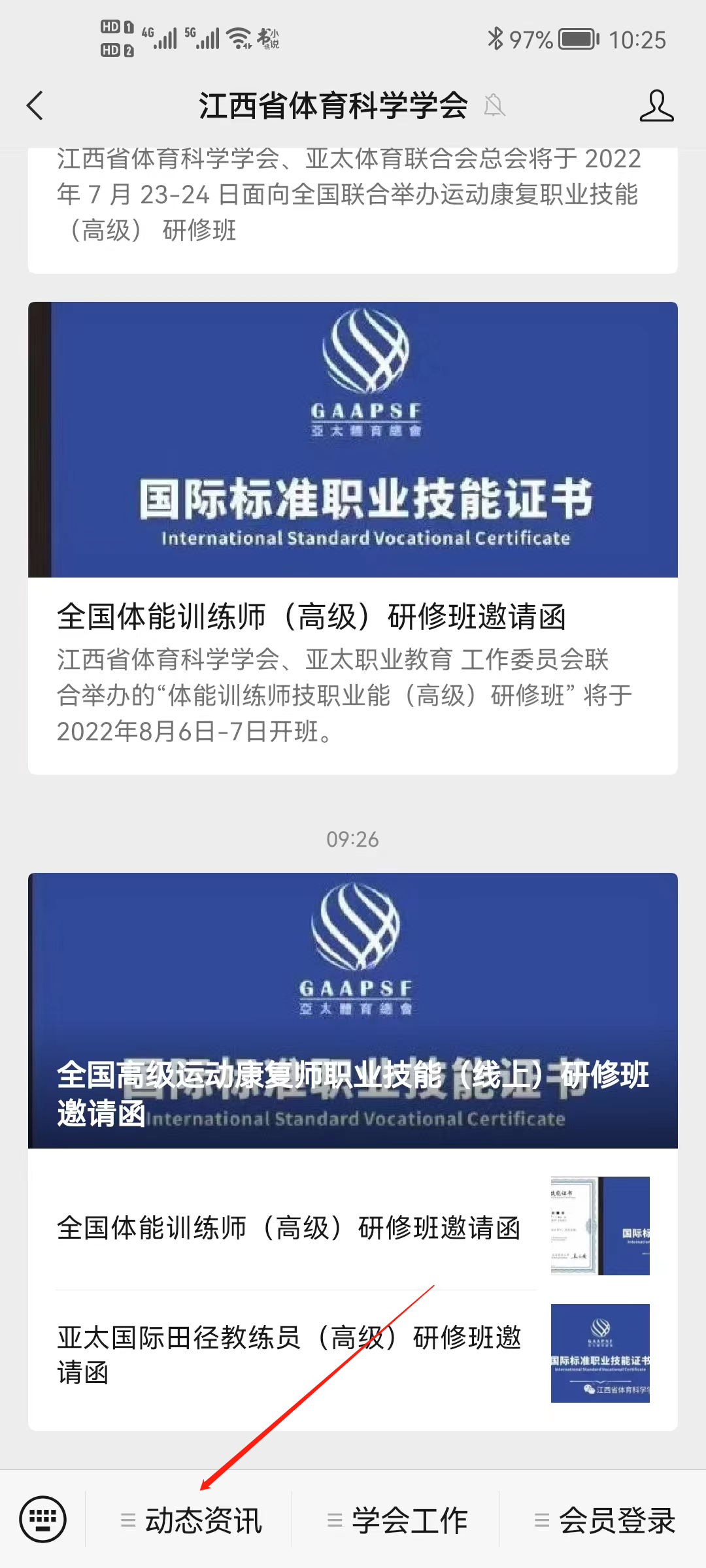
Task: Open the 会员登录 menu
Action: tap(604, 1520)
